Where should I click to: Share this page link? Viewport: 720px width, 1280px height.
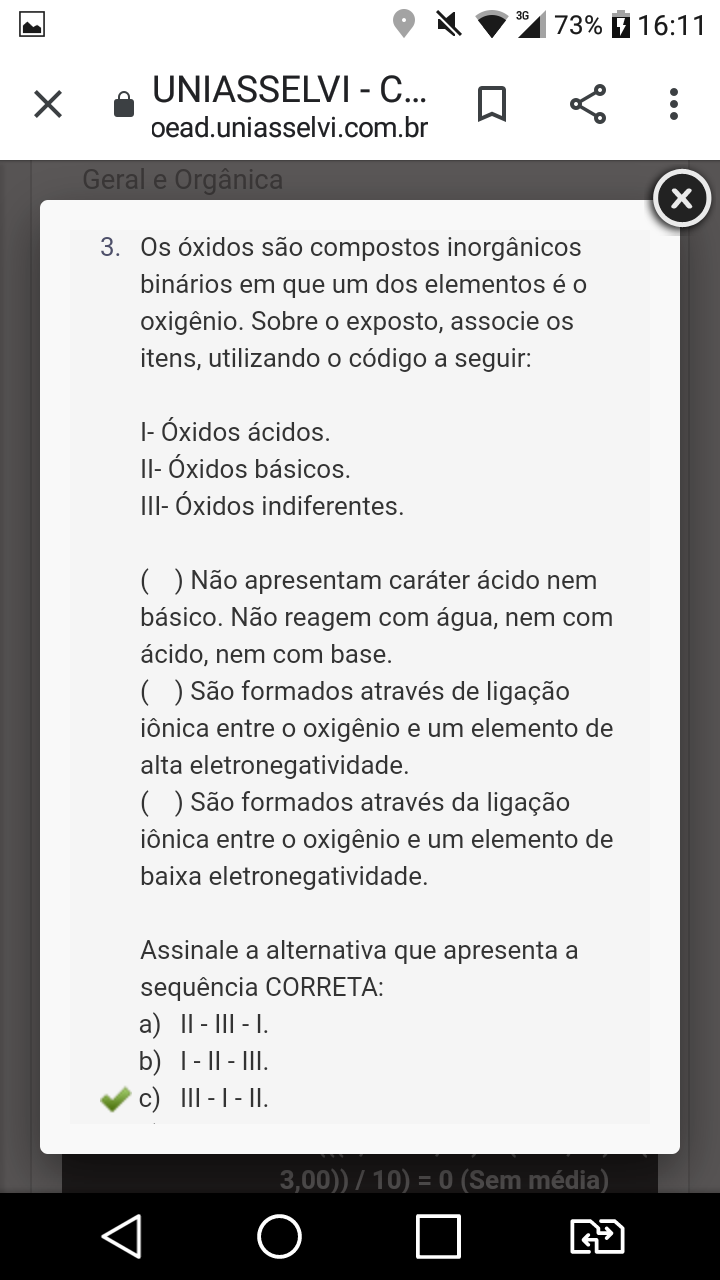pyautogui.click(x=587, y=104)
